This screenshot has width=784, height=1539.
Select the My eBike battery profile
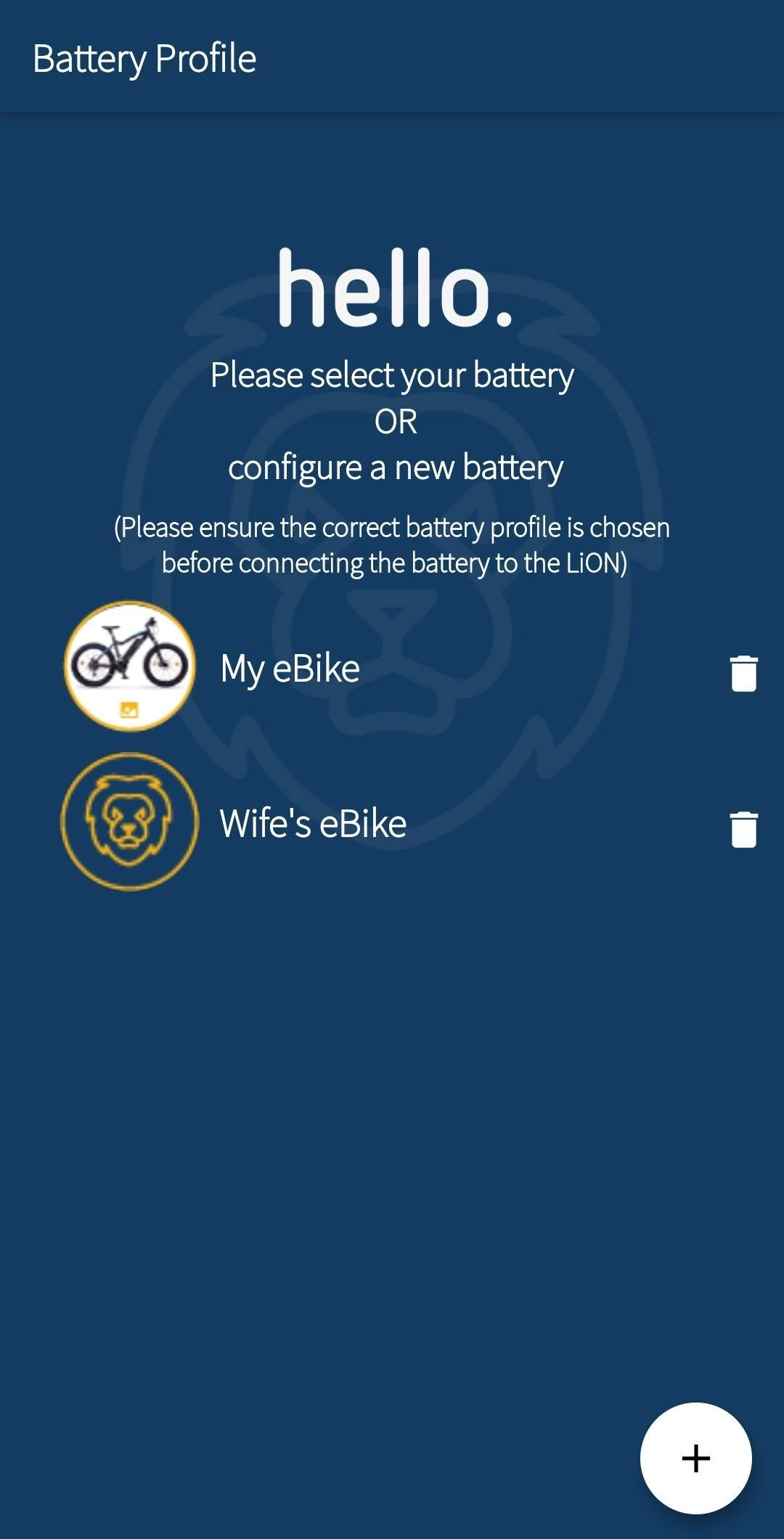(x=290, y=668)
